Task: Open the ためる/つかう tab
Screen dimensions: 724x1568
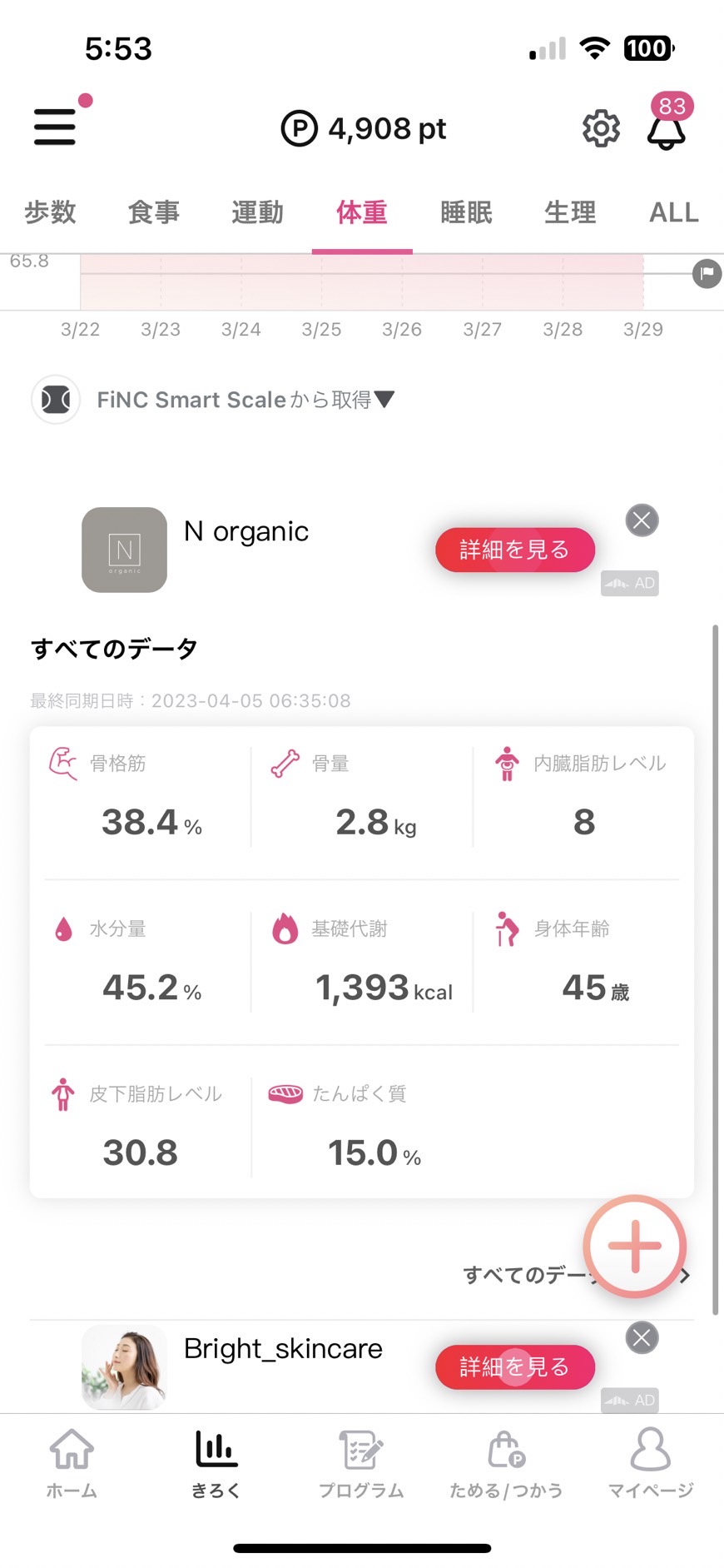Action: 506,1463
